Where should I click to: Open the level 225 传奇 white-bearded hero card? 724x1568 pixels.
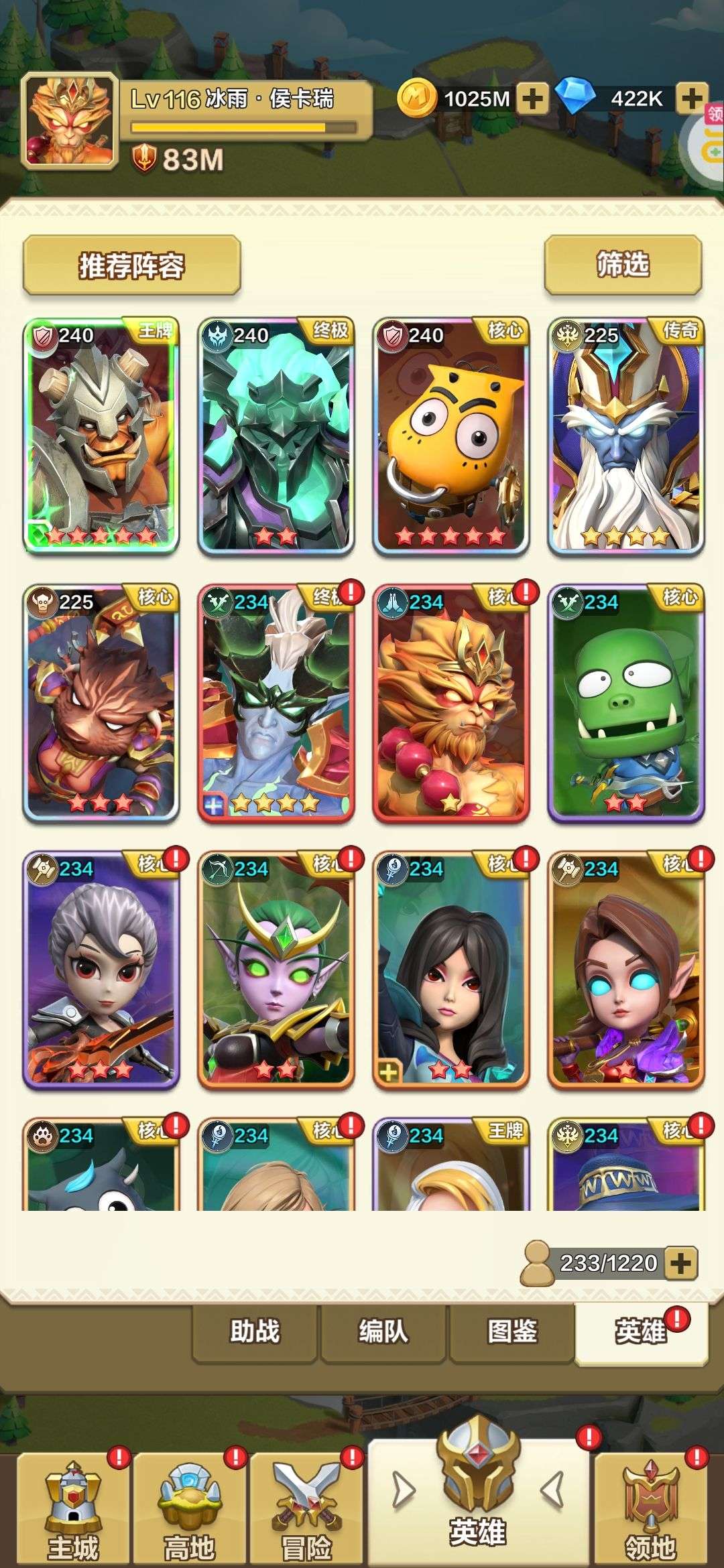[x=626, y=436]
